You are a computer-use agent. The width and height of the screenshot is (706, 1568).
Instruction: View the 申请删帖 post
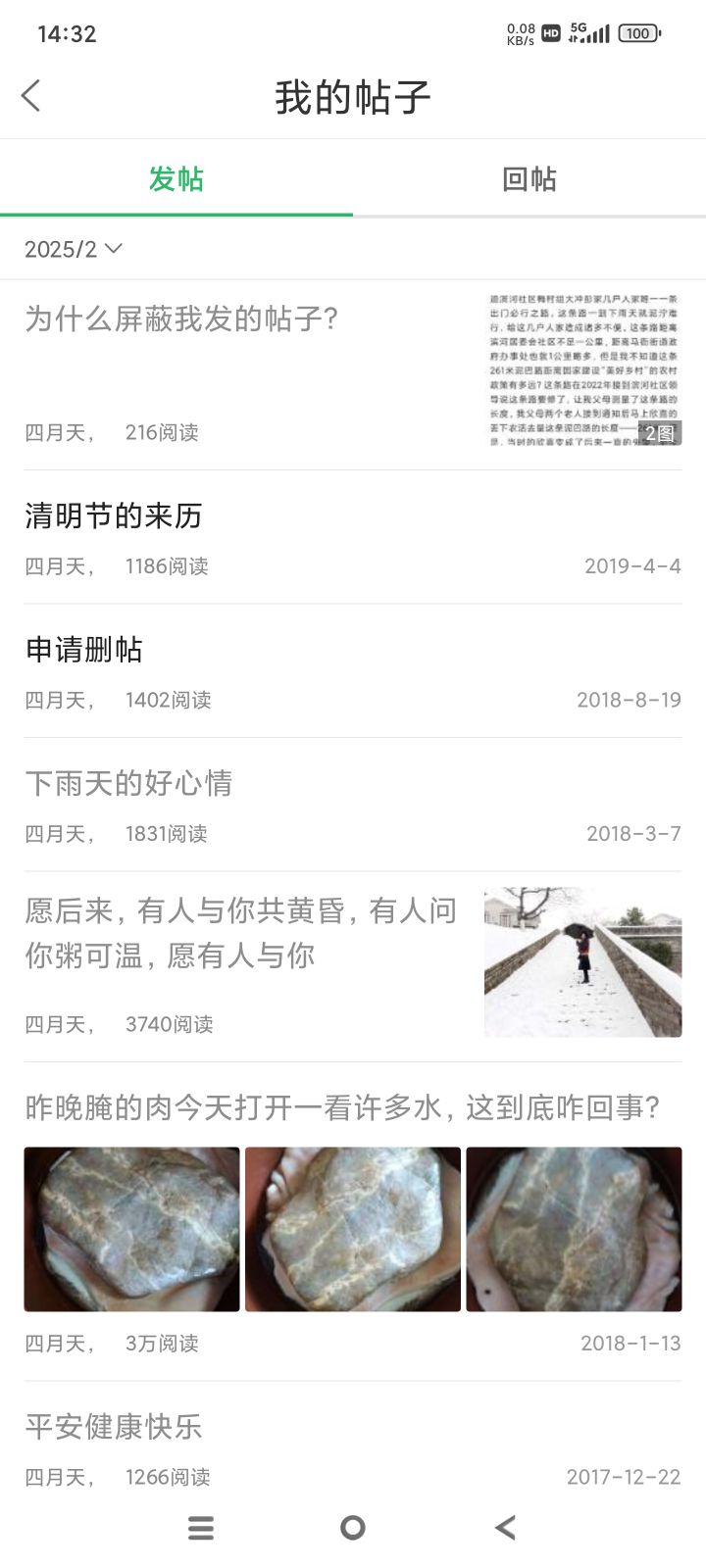coord(84,650)
